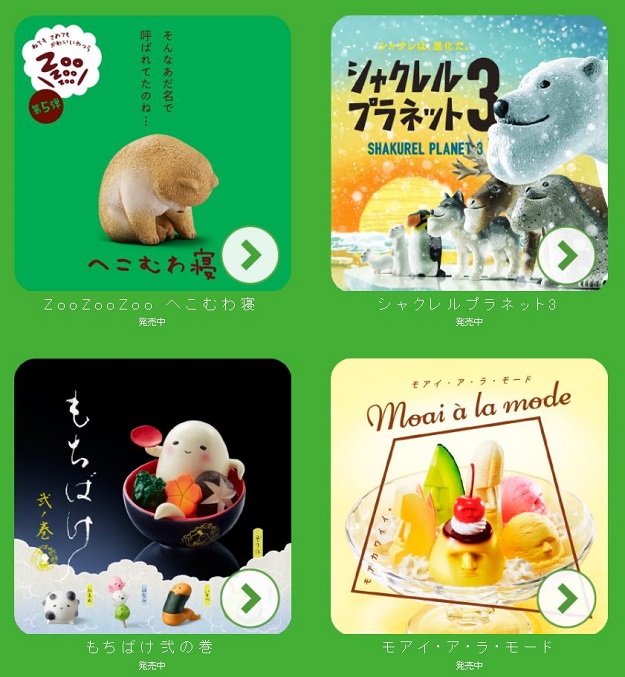Open the ZooZooZoo へこむわ寝 product card
The width and height of the screenshot is (625, 677).
coord(153,153)
